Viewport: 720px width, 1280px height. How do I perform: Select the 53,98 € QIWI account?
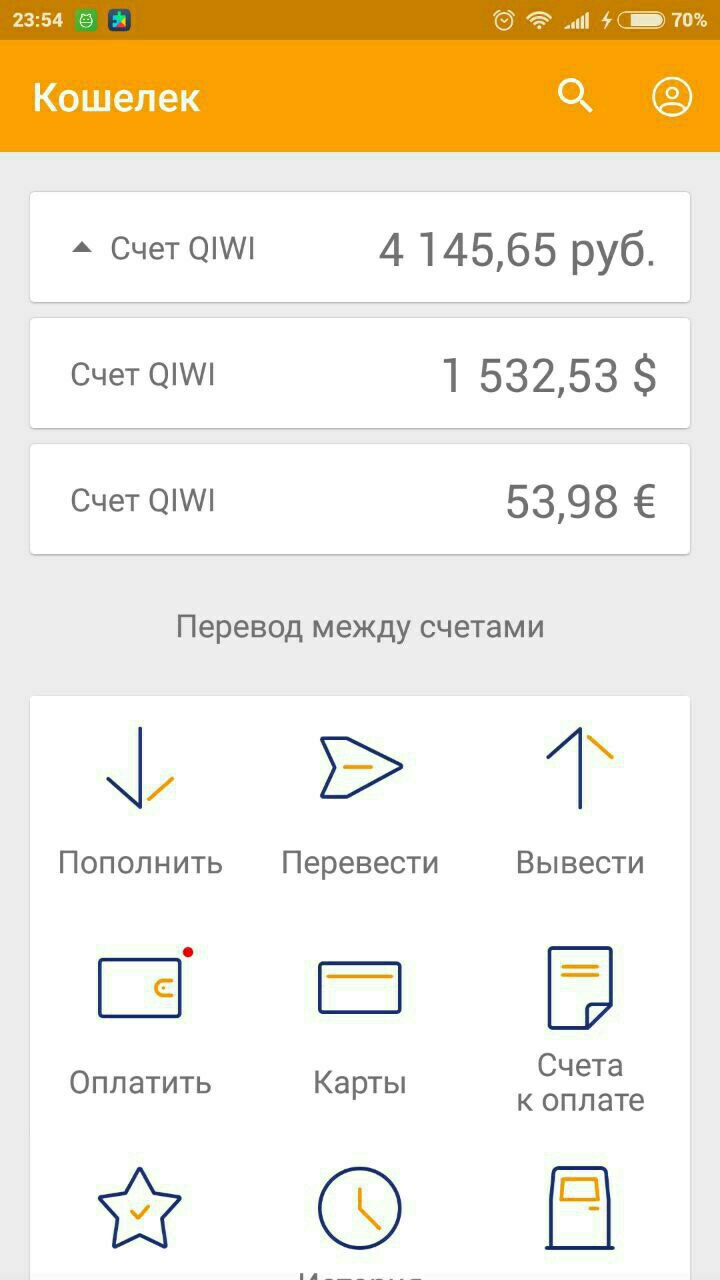click(360, 499)
